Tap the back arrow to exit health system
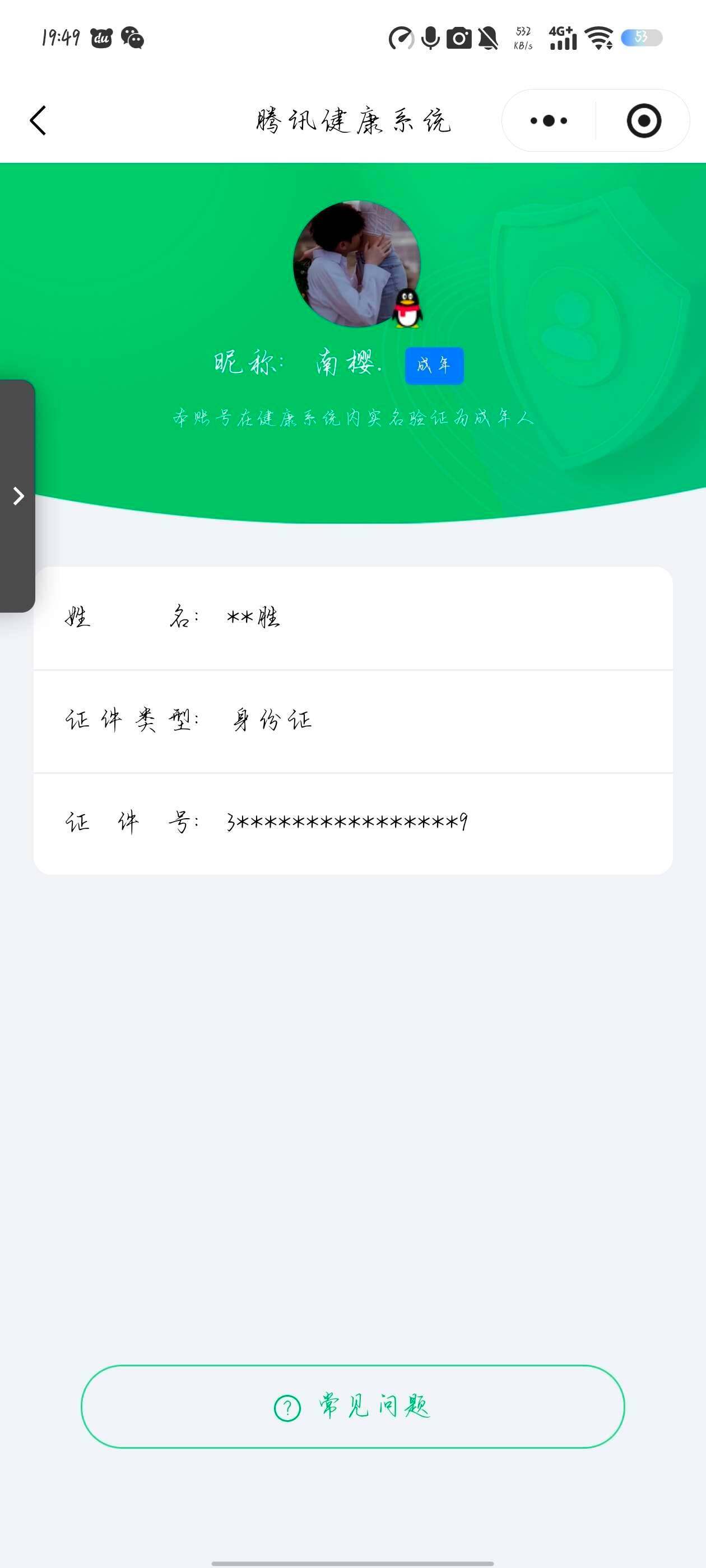706x1568 pixels. [38, 120]
